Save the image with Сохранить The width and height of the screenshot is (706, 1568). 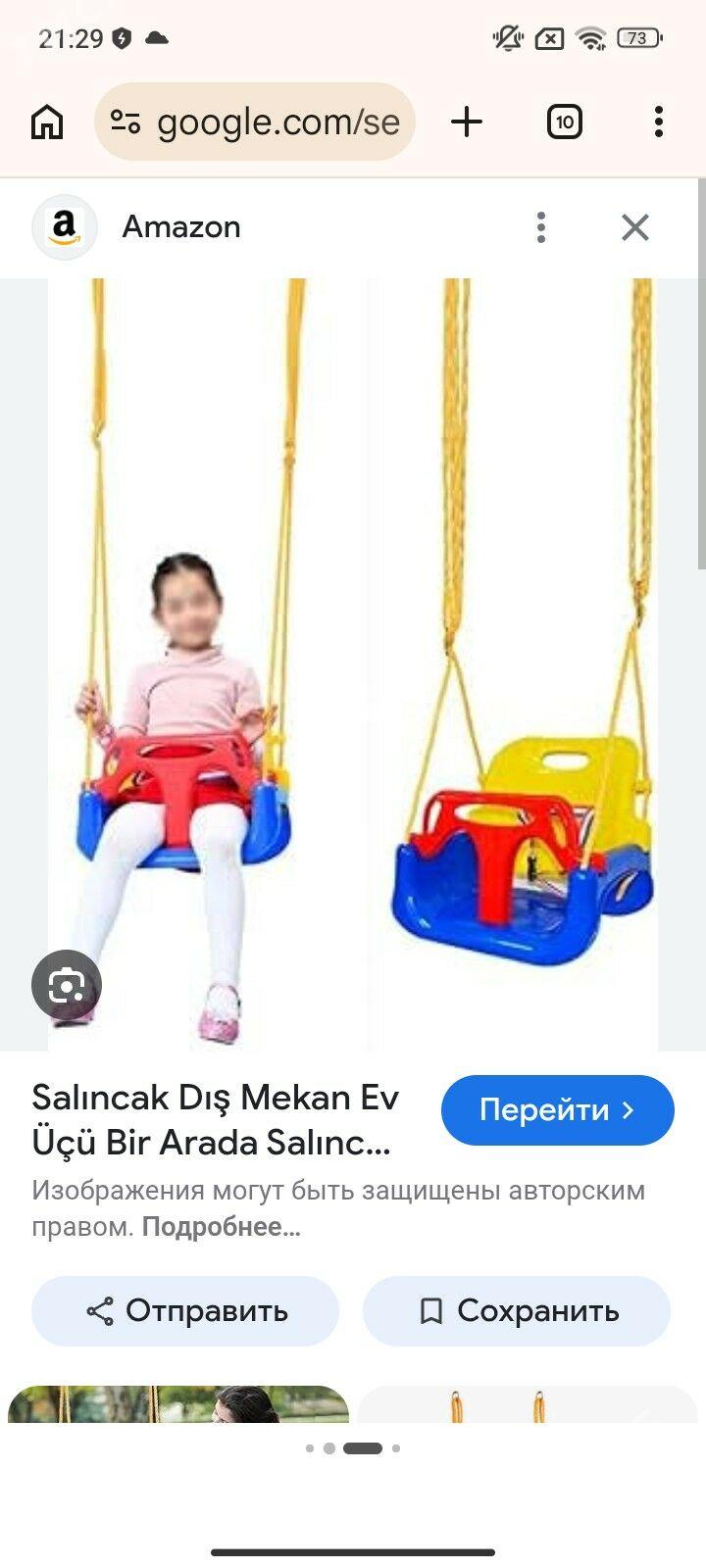pos(517,1311)
